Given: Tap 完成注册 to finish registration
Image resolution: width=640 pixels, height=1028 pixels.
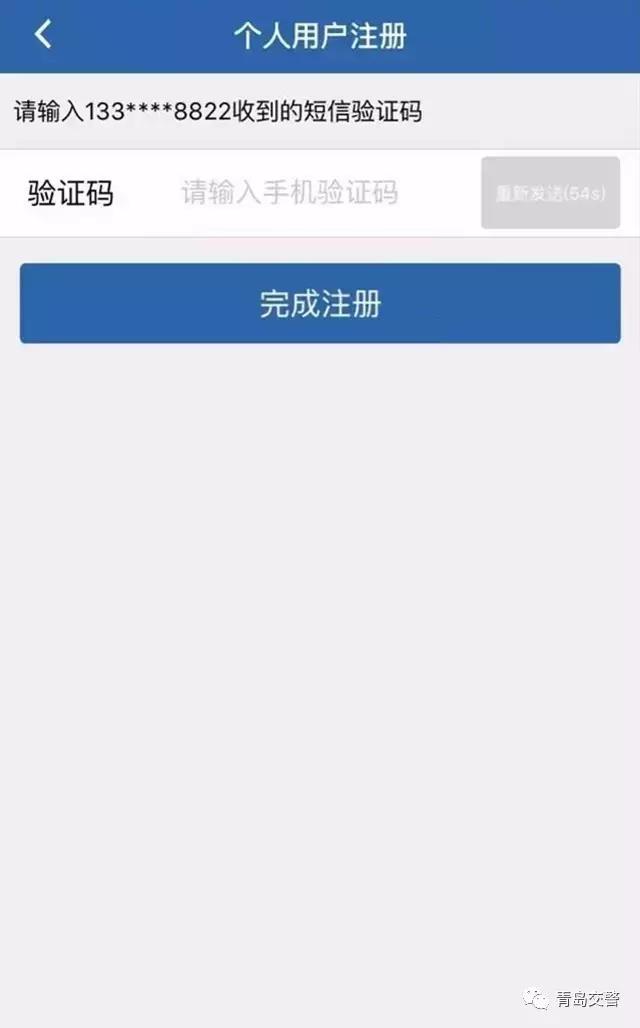Looking at the screenshot, I should [320, 304].
